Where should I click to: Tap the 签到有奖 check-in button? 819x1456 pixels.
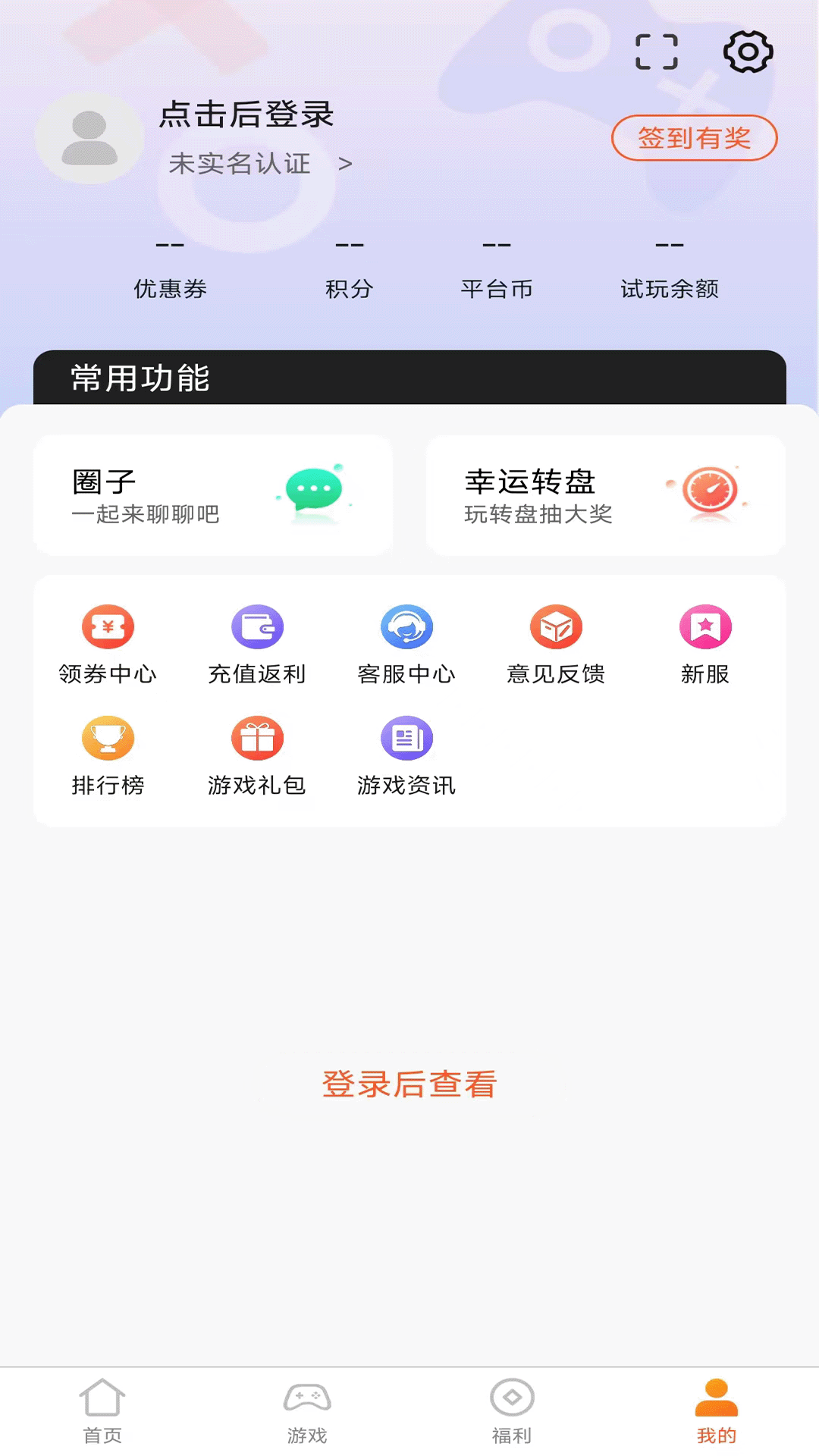pyautogui.click(x=694, y=138)
